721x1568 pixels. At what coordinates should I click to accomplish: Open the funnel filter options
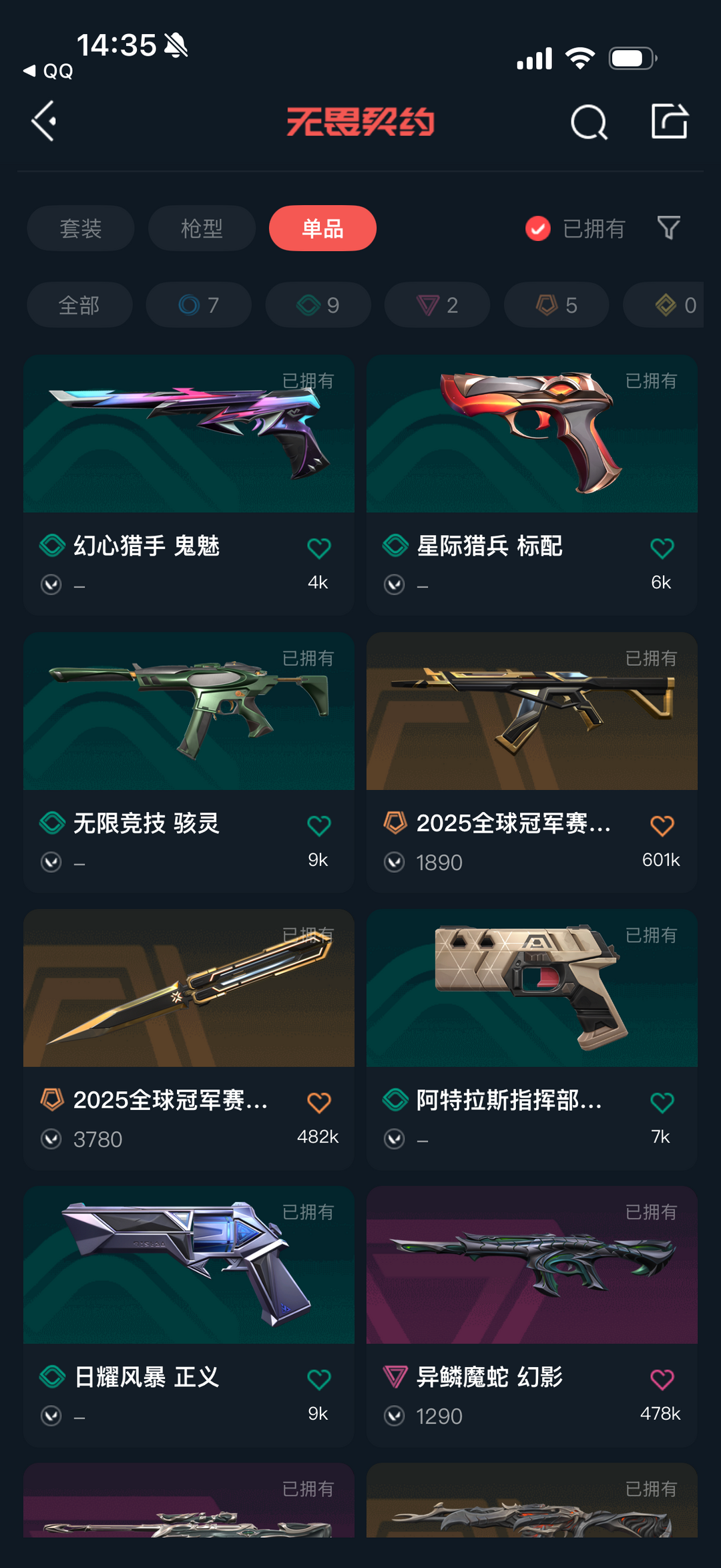(x=668, y=228)
